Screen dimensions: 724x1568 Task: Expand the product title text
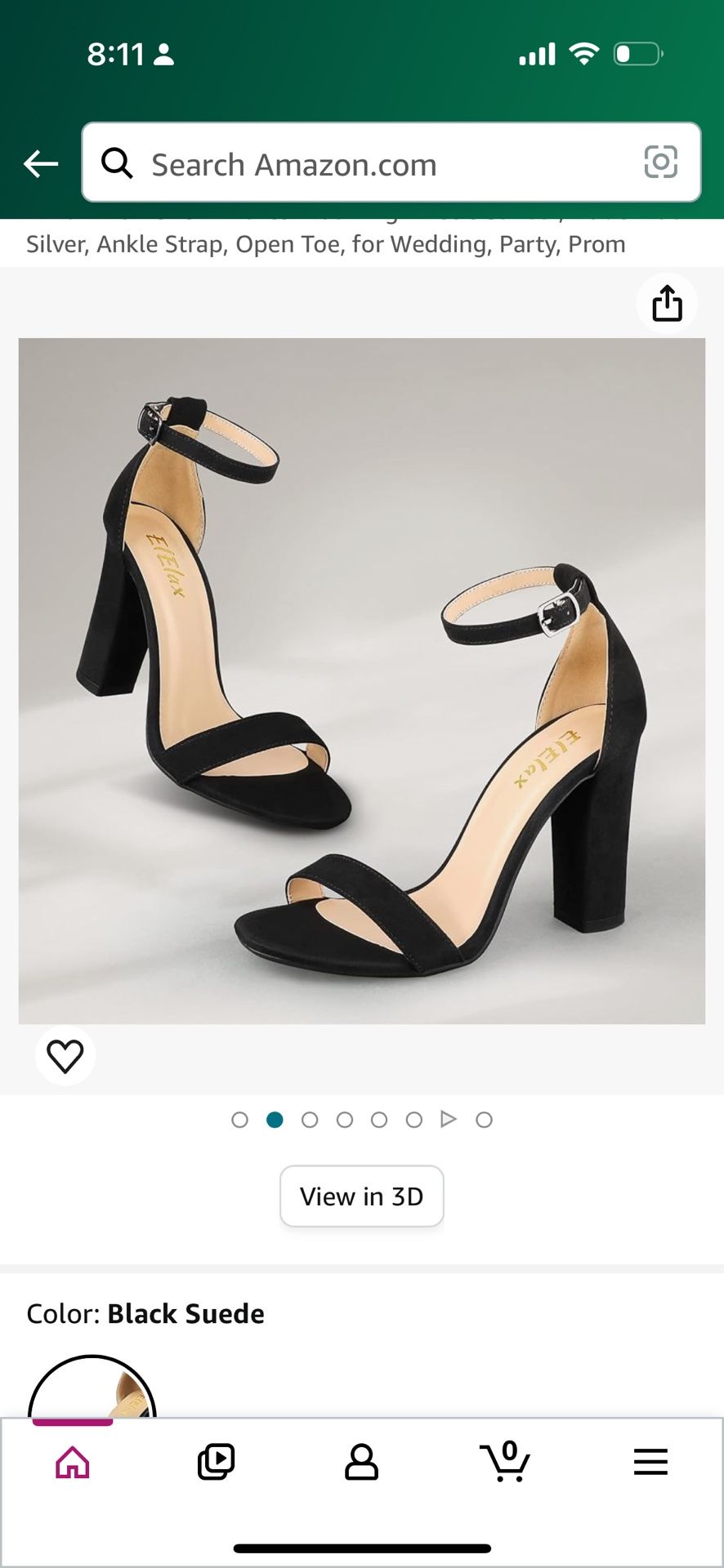pos(324,243)
